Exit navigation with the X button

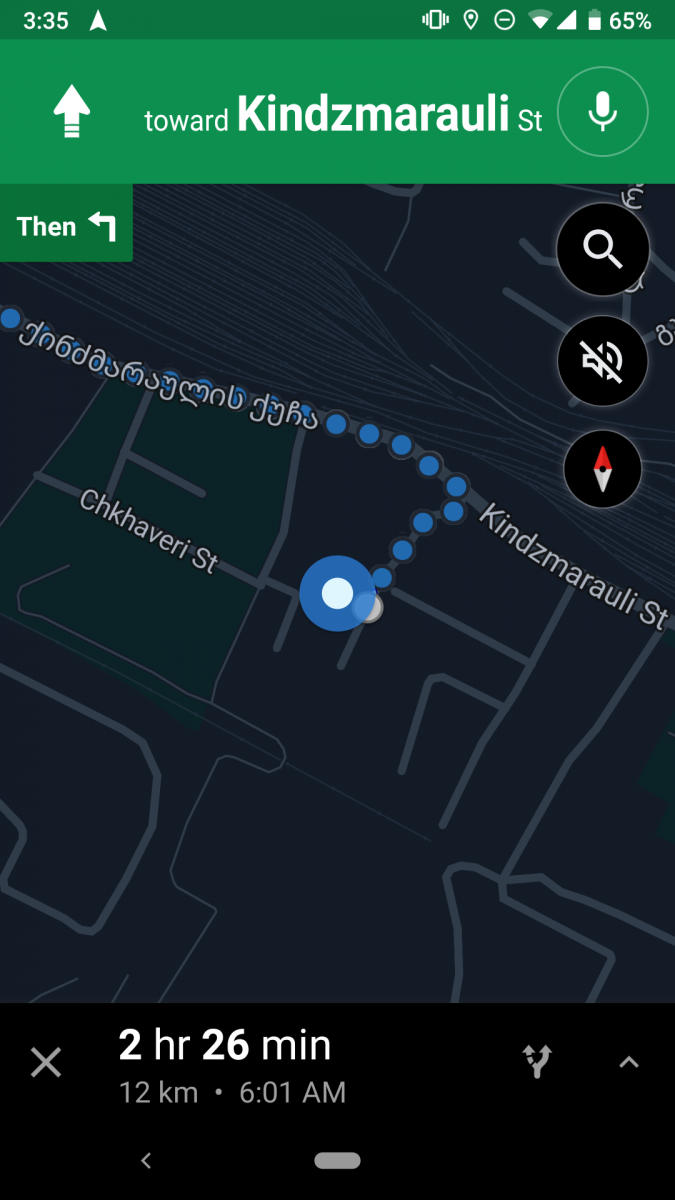pyautogui.click(x=46, y=1062)
